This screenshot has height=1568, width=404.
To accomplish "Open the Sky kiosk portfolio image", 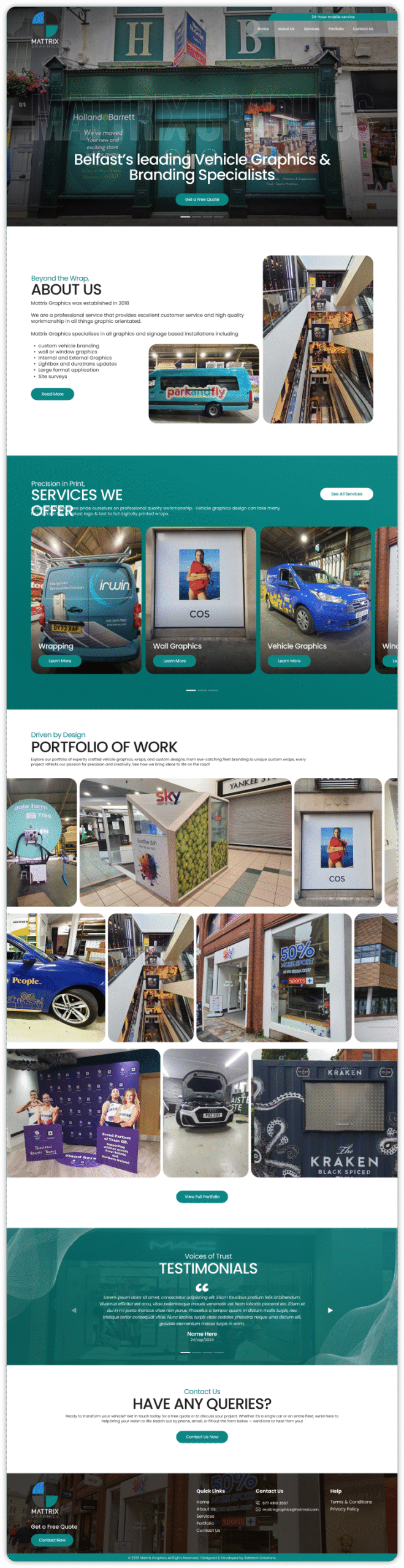I will click(x=185, y=842).
